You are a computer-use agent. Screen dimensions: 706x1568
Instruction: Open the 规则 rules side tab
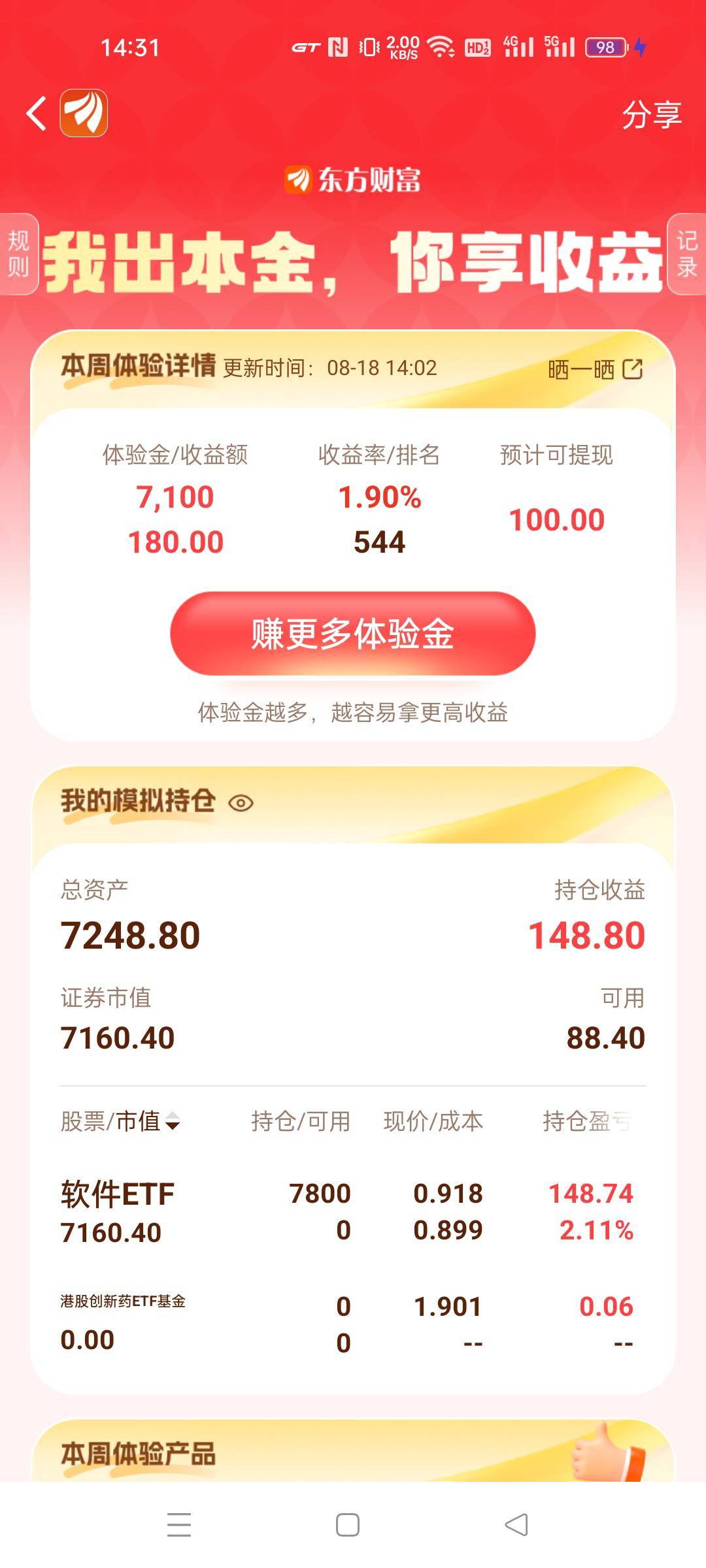[x=19, y=254]
